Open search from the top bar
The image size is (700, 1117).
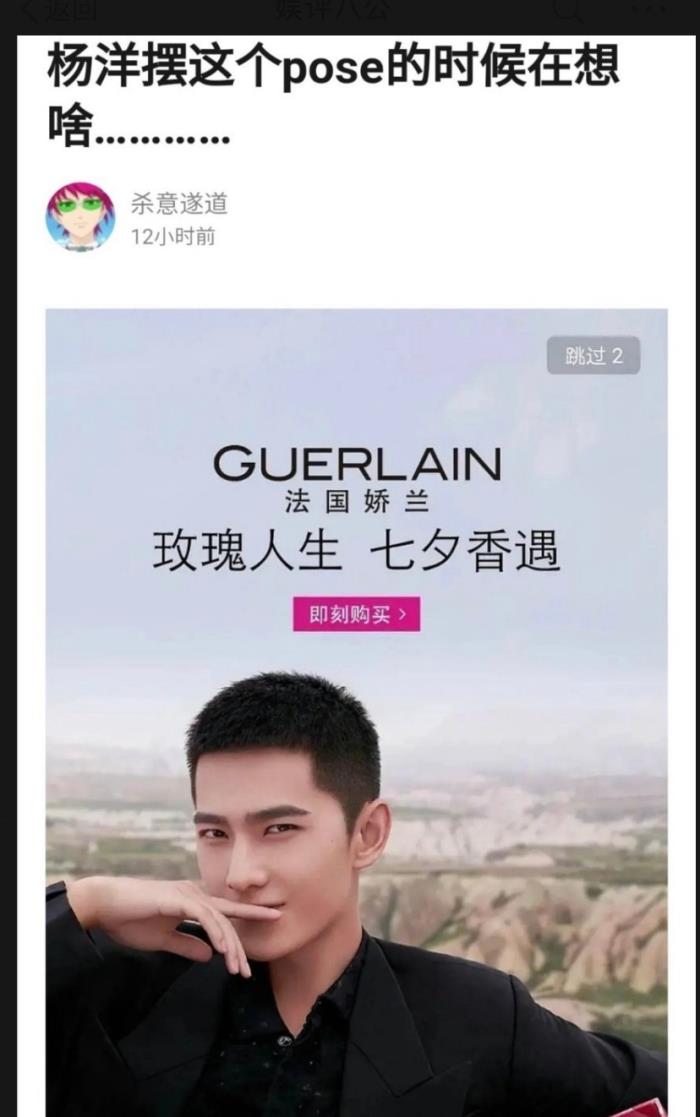click(568, 10)
